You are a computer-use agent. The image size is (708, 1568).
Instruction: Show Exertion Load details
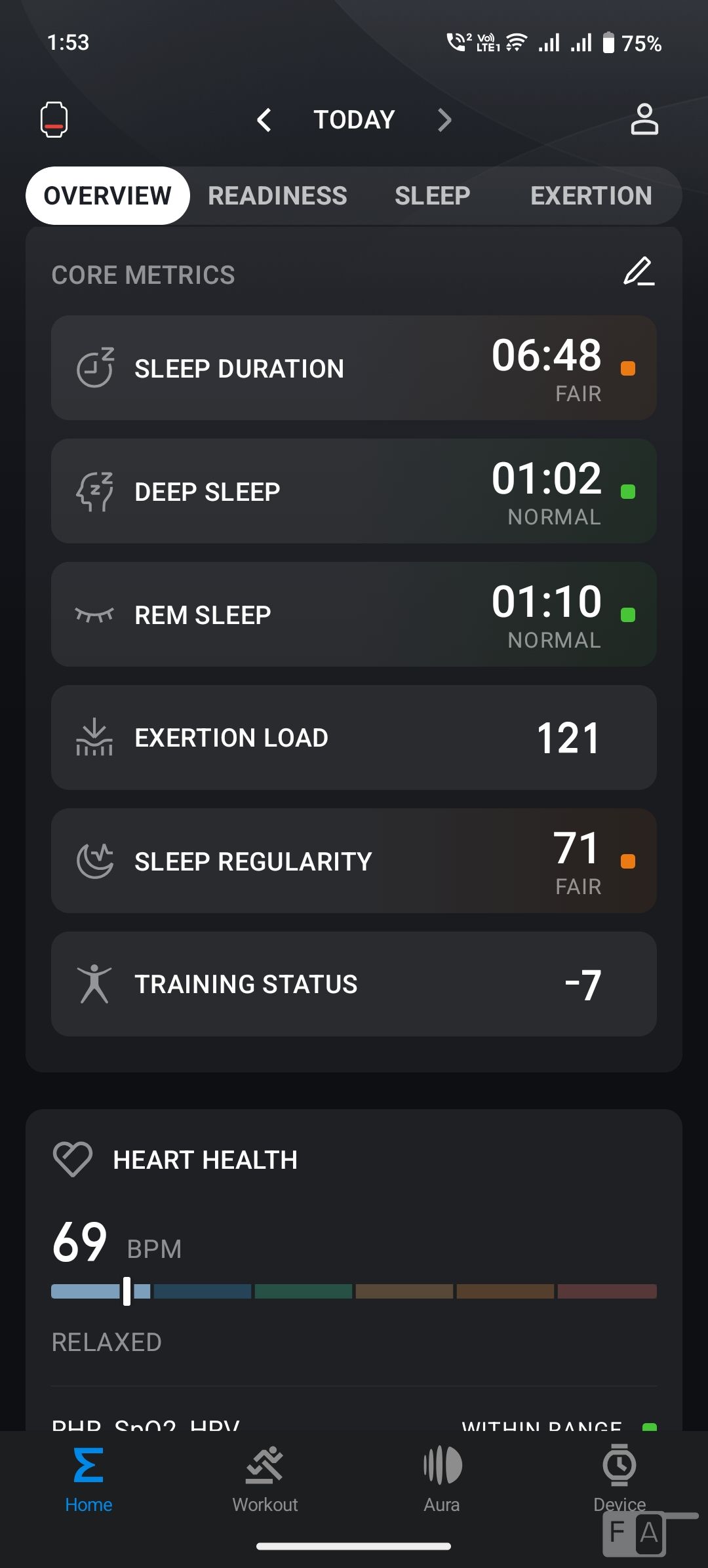354,737
